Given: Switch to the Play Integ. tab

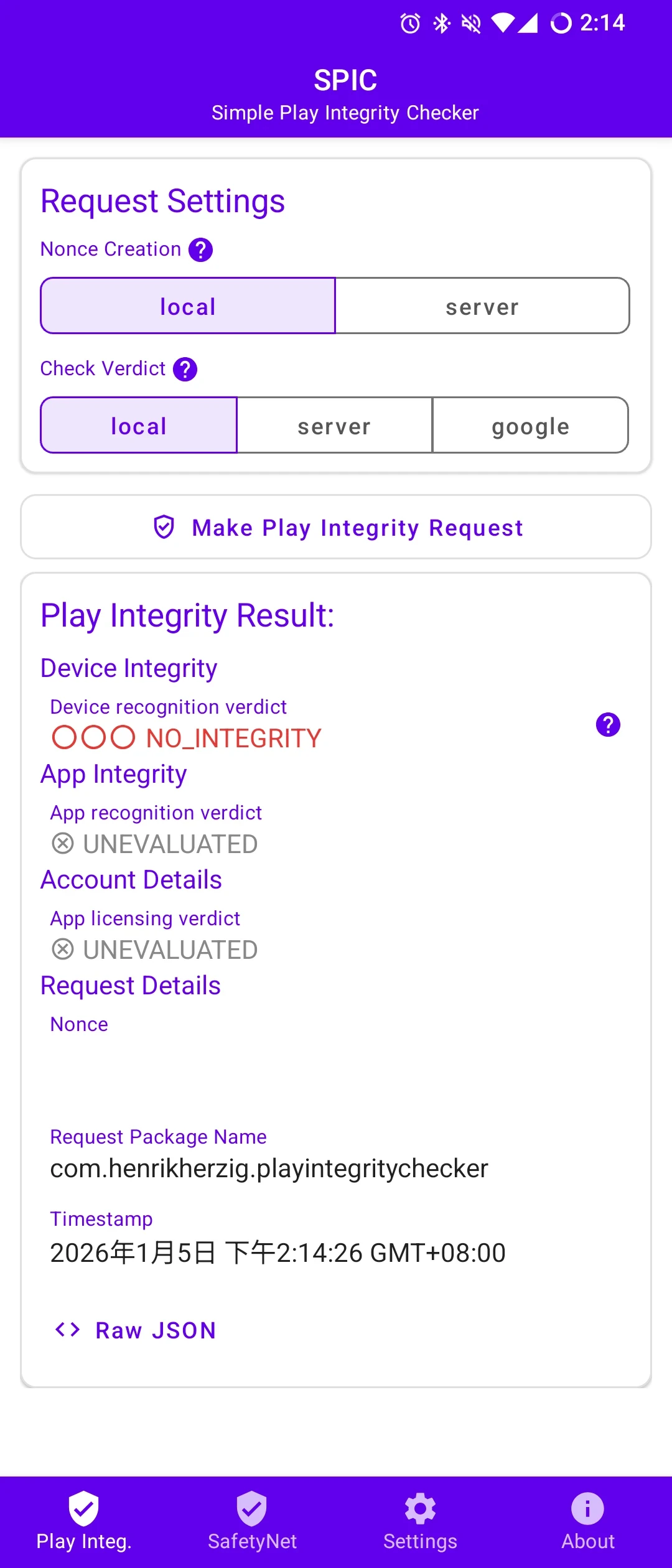Looking at the screenshot, I should point(84,1521).
